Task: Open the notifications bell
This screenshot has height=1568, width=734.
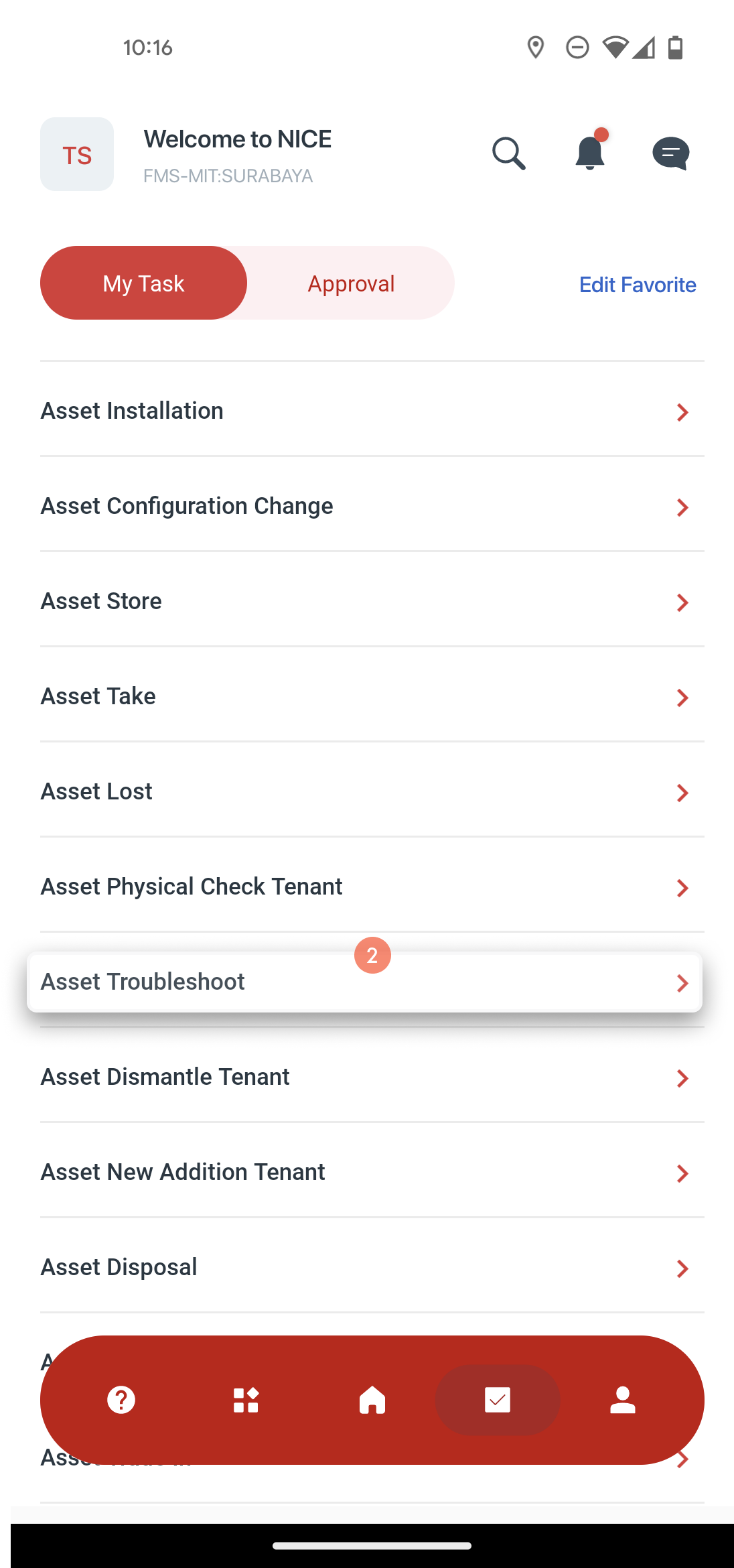Action: coord(590,151)
